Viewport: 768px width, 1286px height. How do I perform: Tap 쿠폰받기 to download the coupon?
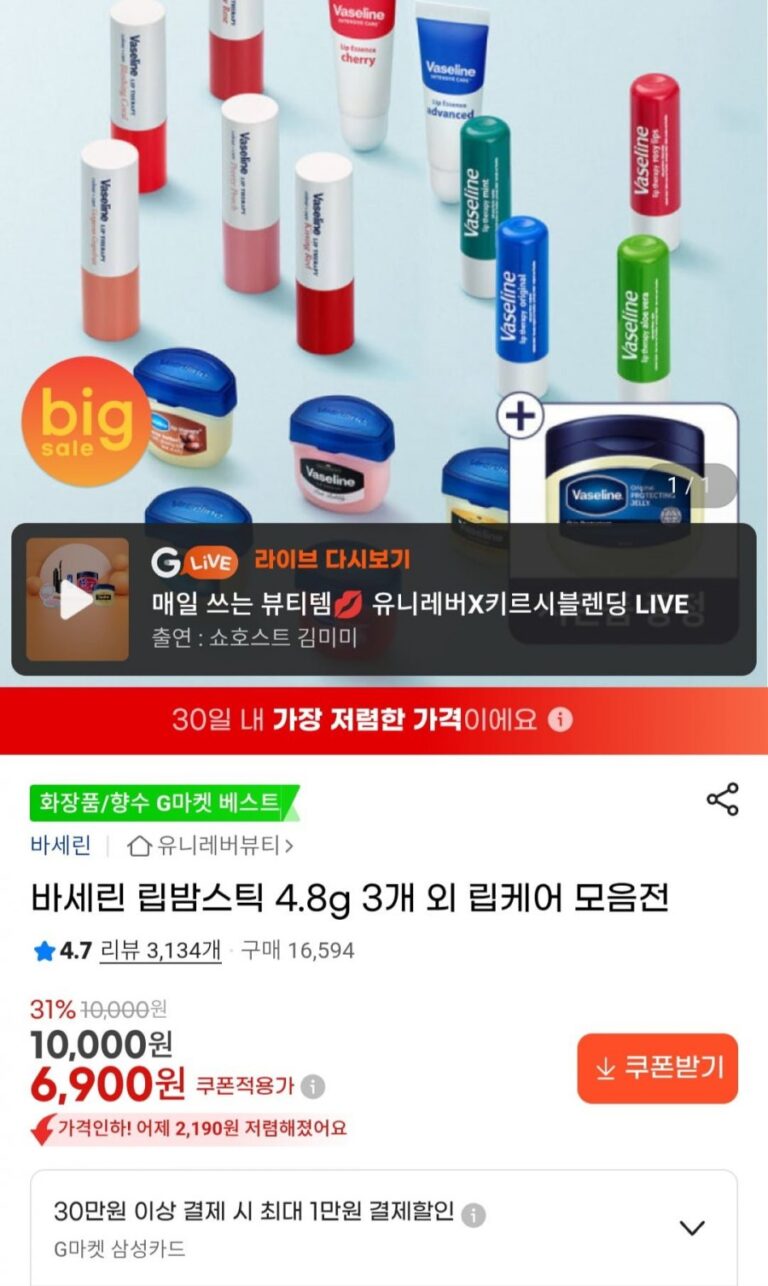coord(657,1068)
